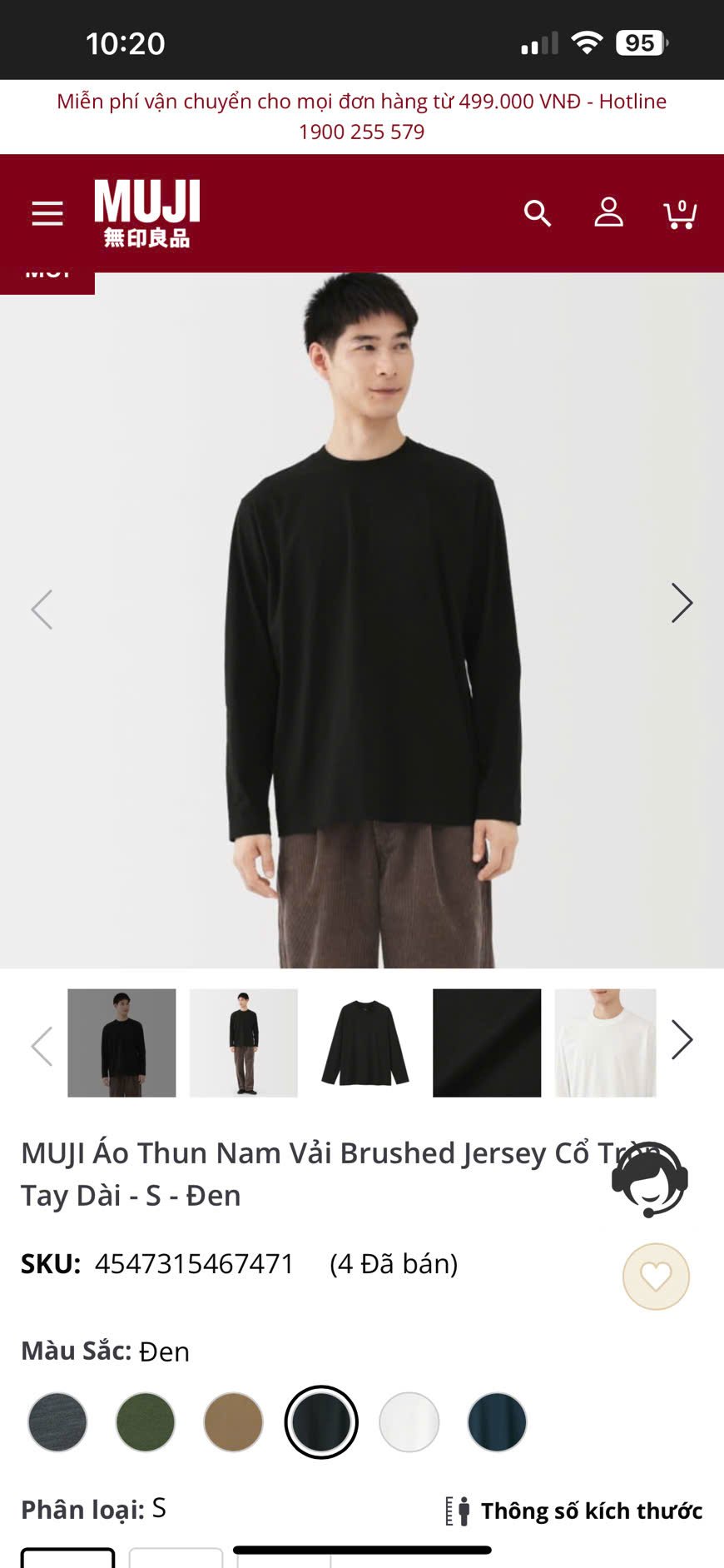Select the flat-lay black shirt thumbnail
The image size is (724, 1568).
365,1043
